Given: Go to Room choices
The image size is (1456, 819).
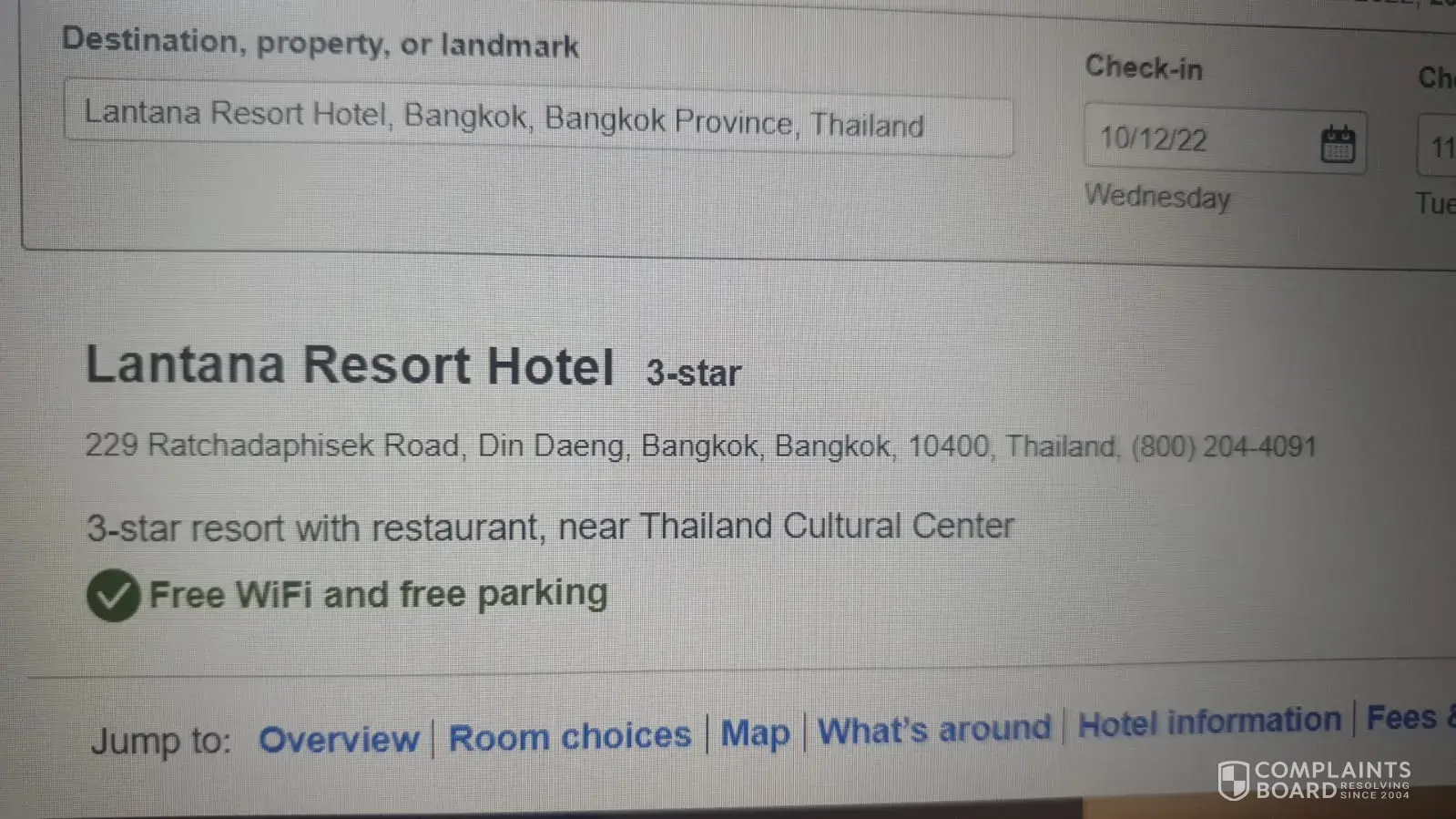Looking at the screenshot, I should tap(570, 736).
